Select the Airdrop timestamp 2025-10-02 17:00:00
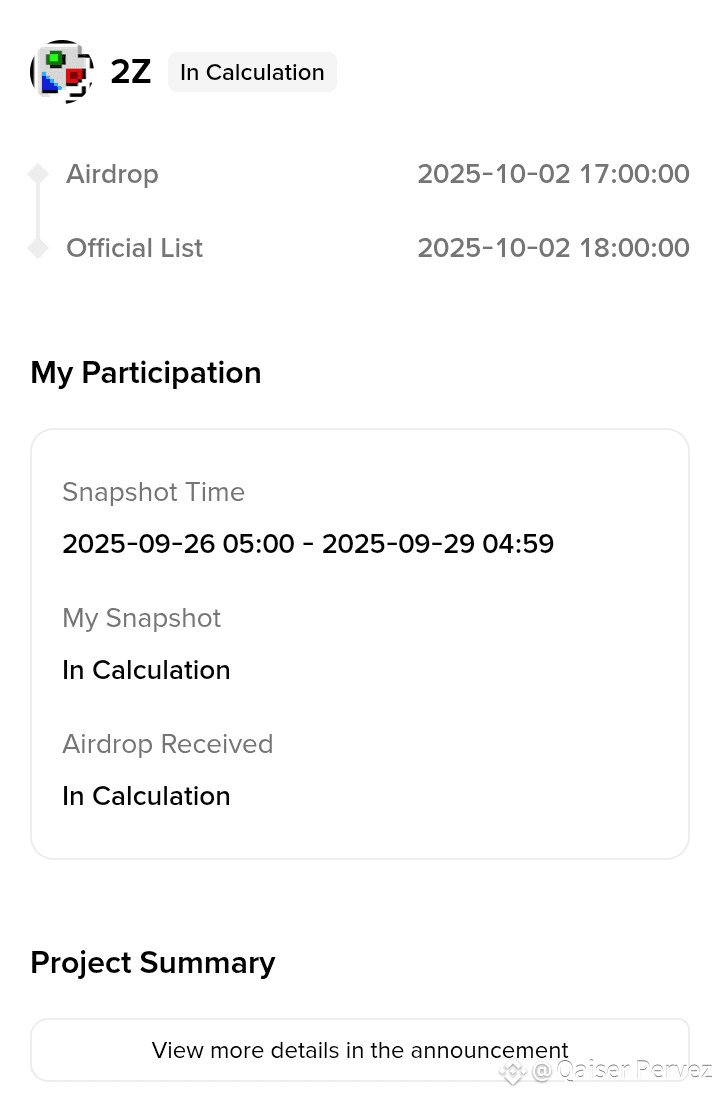The image size is (720, 1097). point(554,174)
